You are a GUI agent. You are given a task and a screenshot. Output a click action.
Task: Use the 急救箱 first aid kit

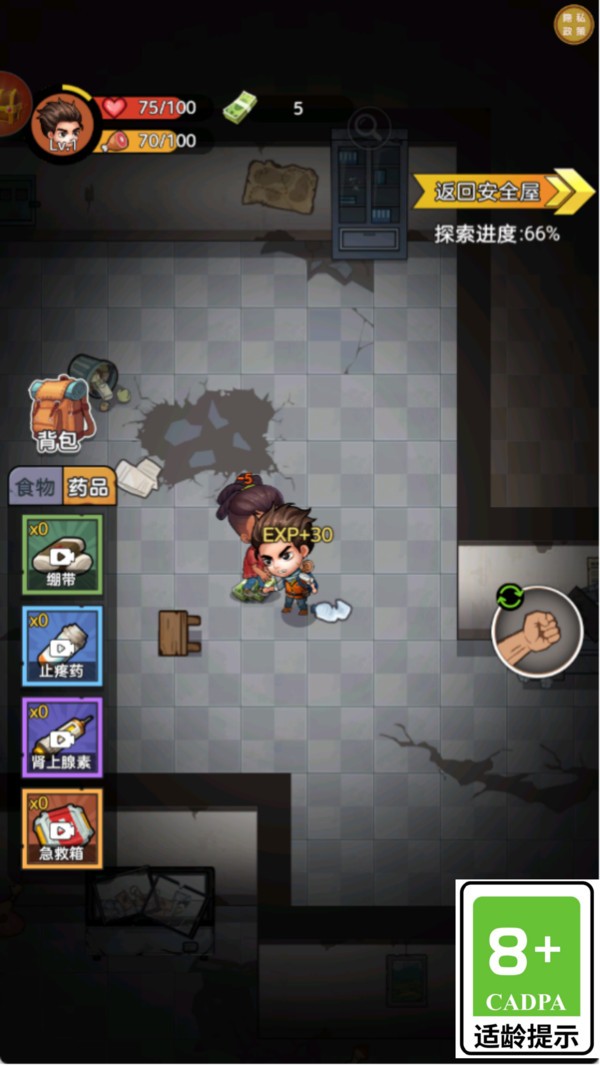61,828
